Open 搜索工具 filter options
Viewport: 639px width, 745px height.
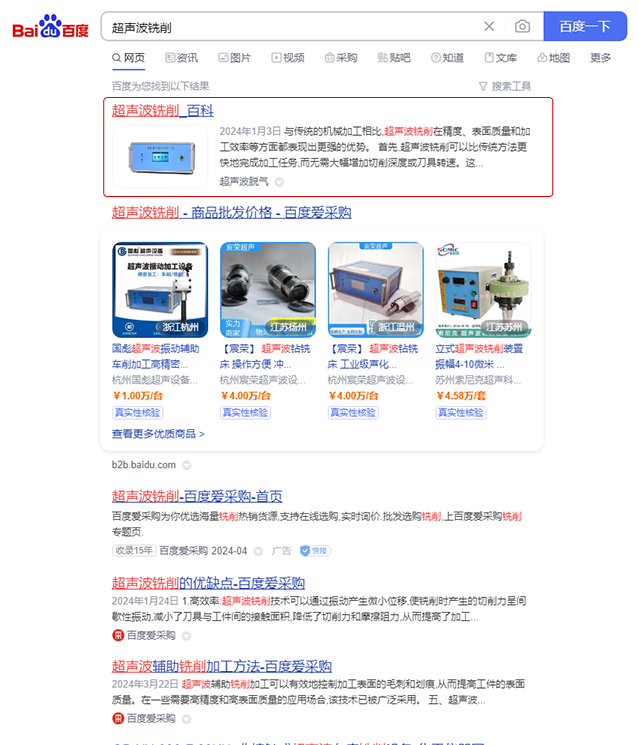pyautogui.click(x=505, y=86)
